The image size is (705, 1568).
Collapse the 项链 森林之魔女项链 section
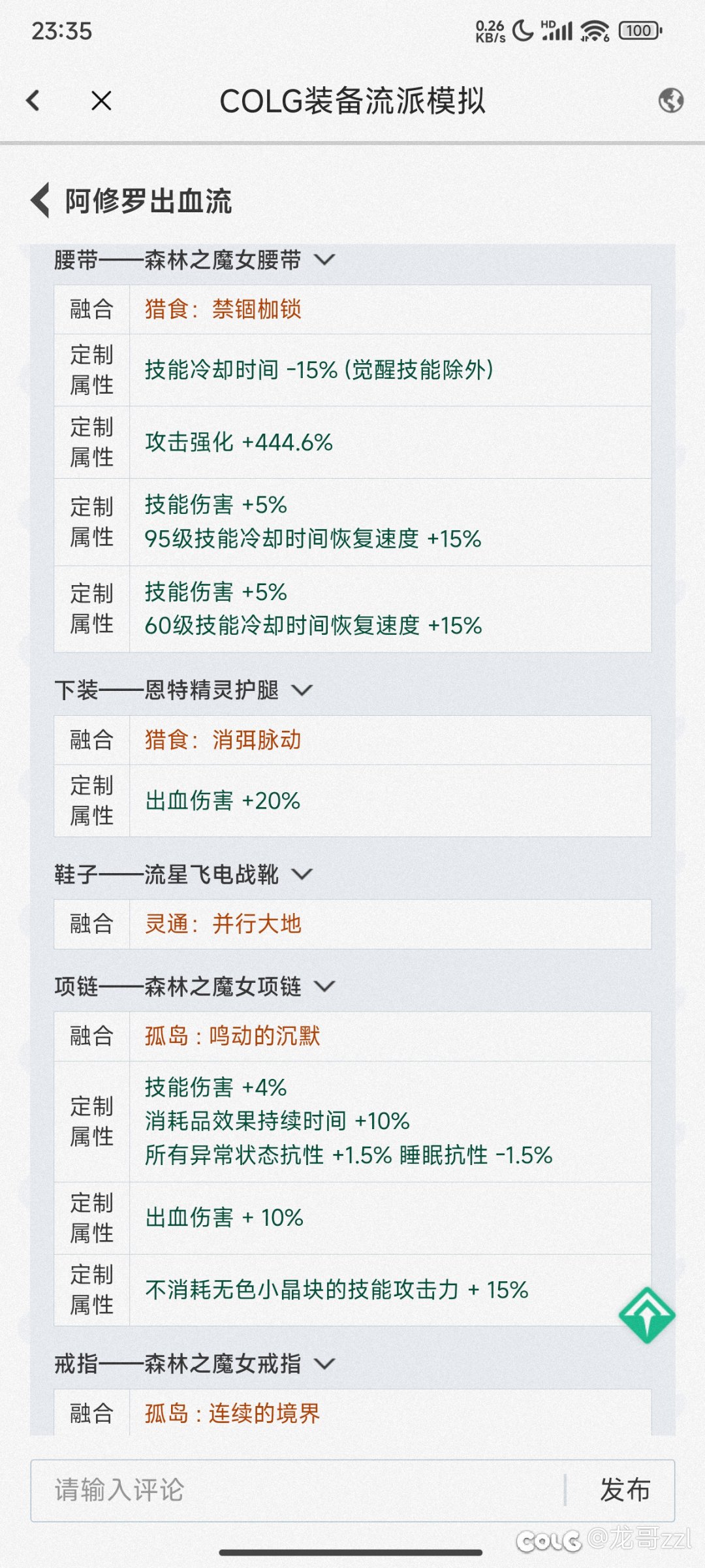324,986
